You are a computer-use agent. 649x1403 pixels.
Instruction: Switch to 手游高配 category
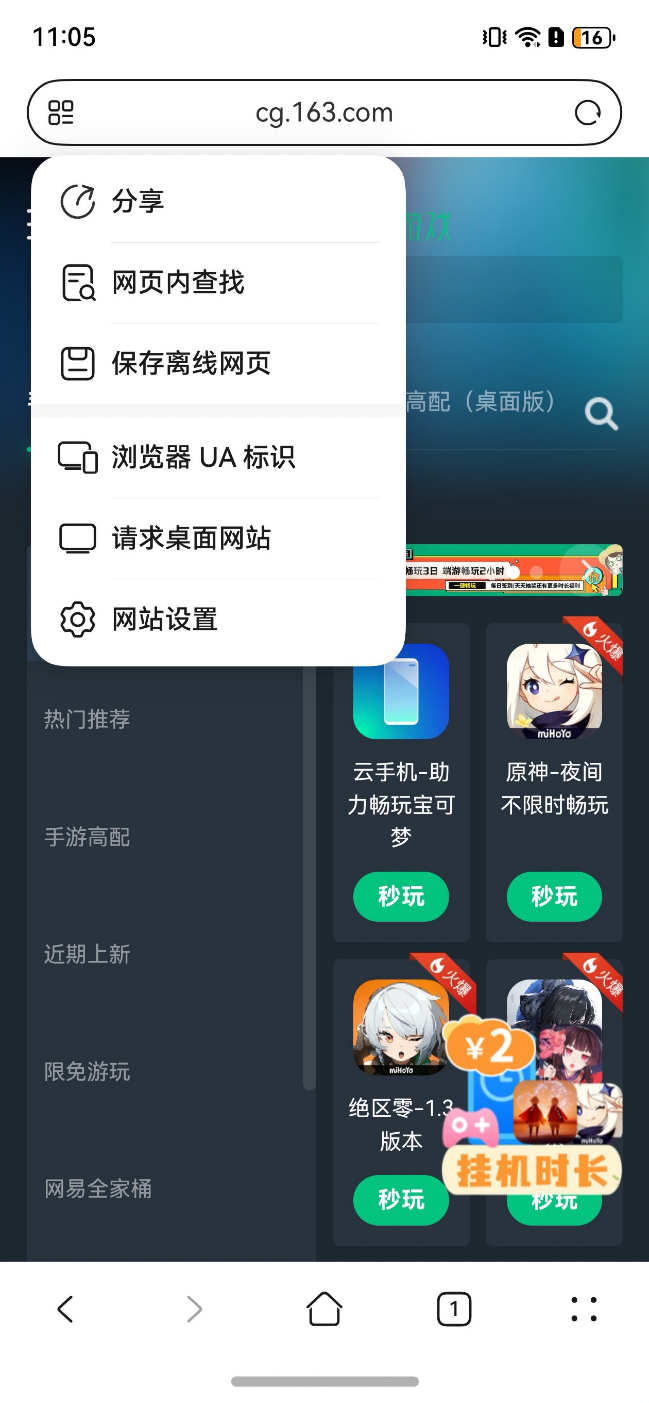pos(87,837)
